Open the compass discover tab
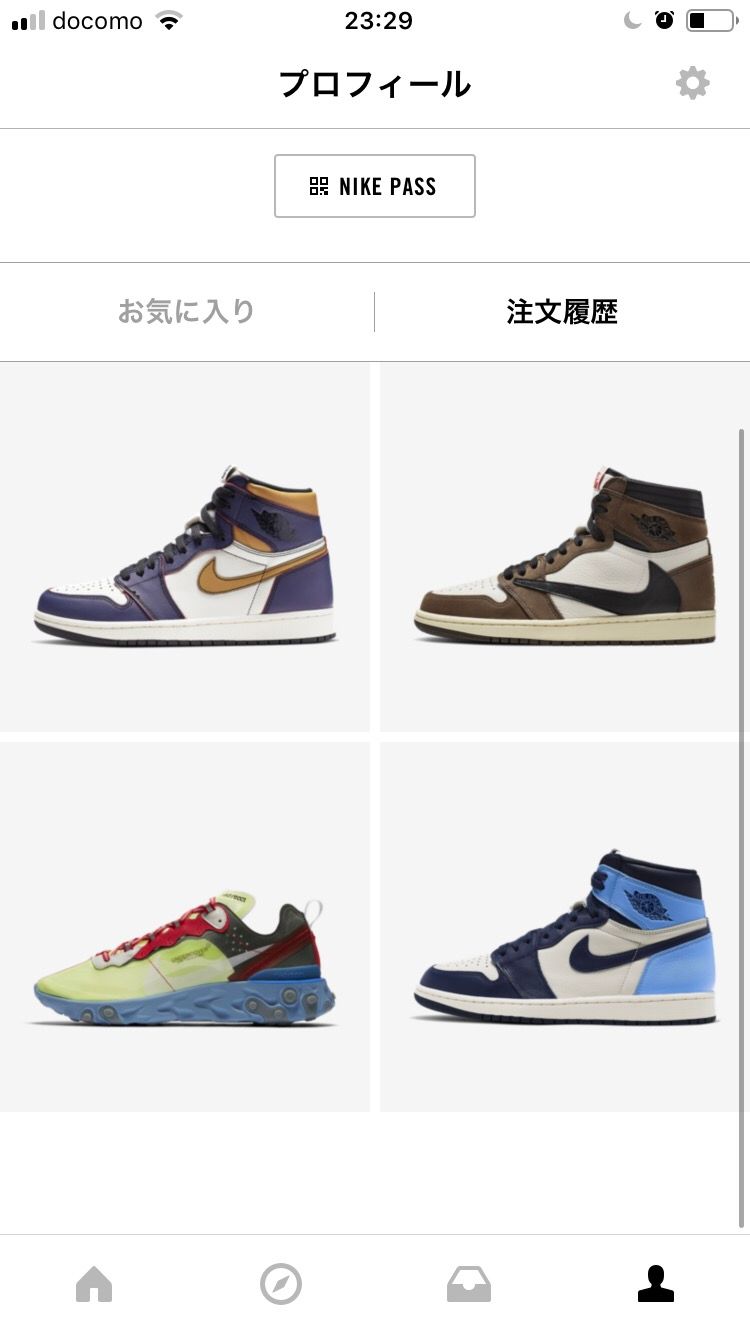 tap(281, 1284)
